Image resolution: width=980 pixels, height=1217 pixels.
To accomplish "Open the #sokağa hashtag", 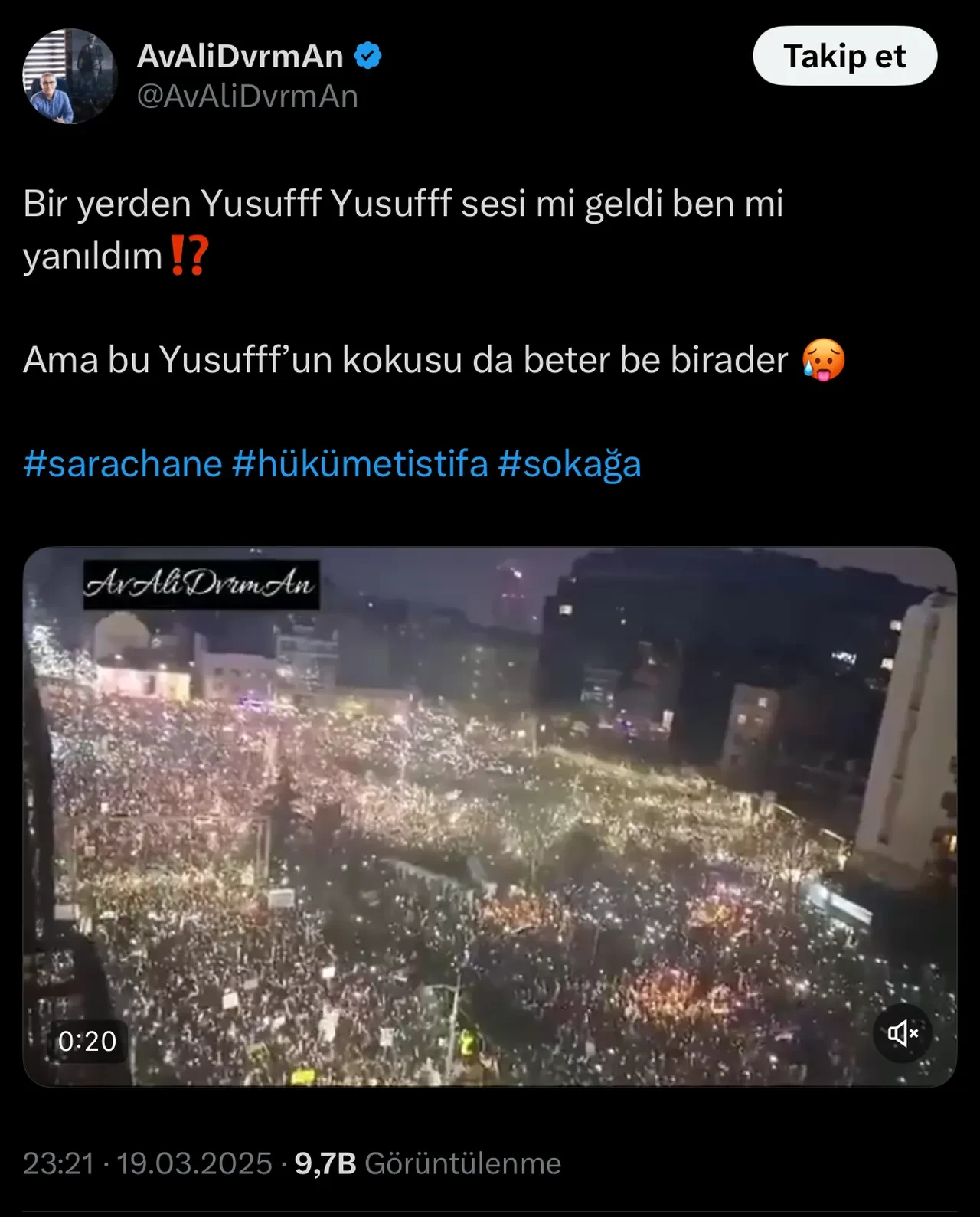I will (x=571, y=463).
